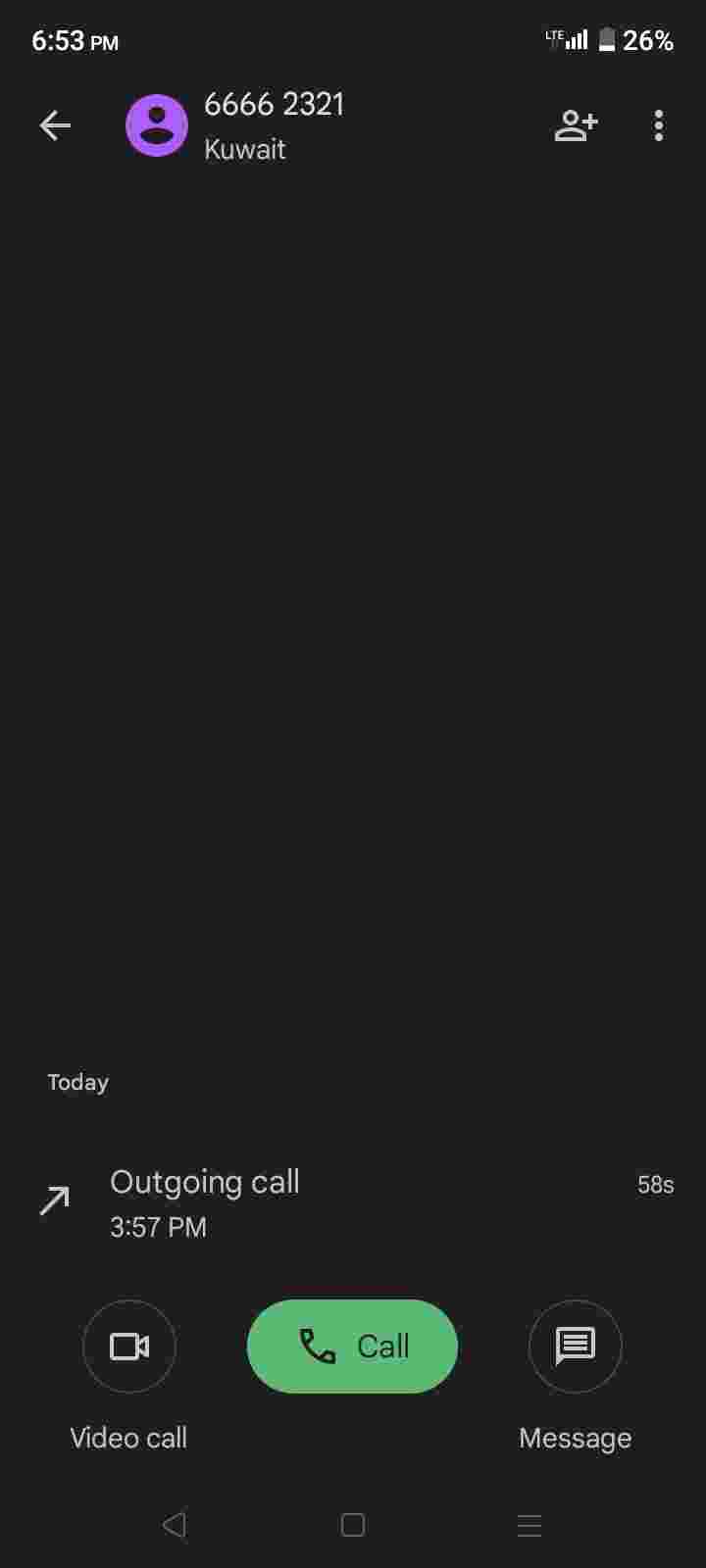Image resolution: width=706 pixels, height=1568 pixels.
Task: Open the three-dot overflow menu
Action: (x=659, y=125)
